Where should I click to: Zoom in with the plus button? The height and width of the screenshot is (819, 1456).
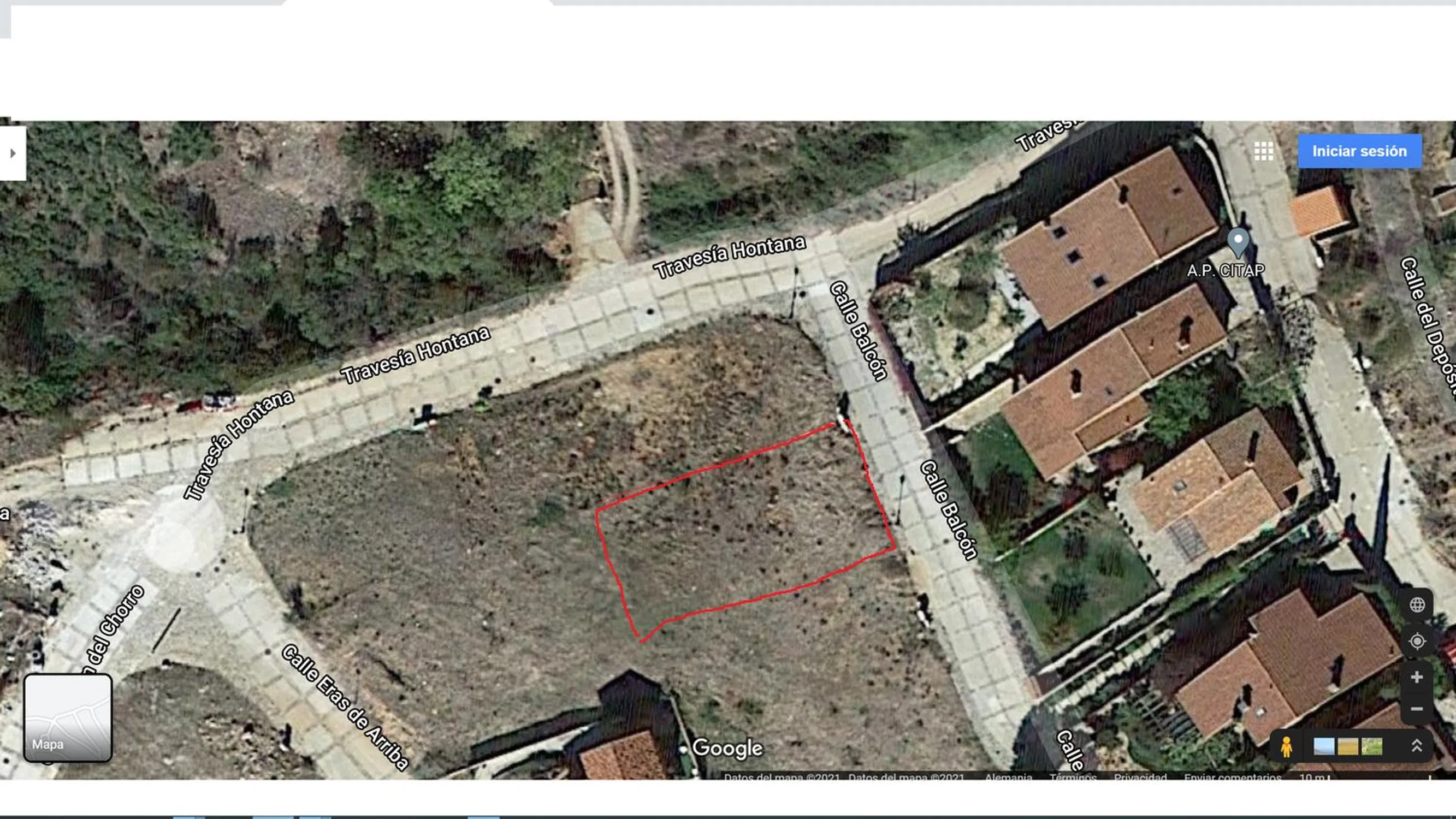(x=1417, y=677)
